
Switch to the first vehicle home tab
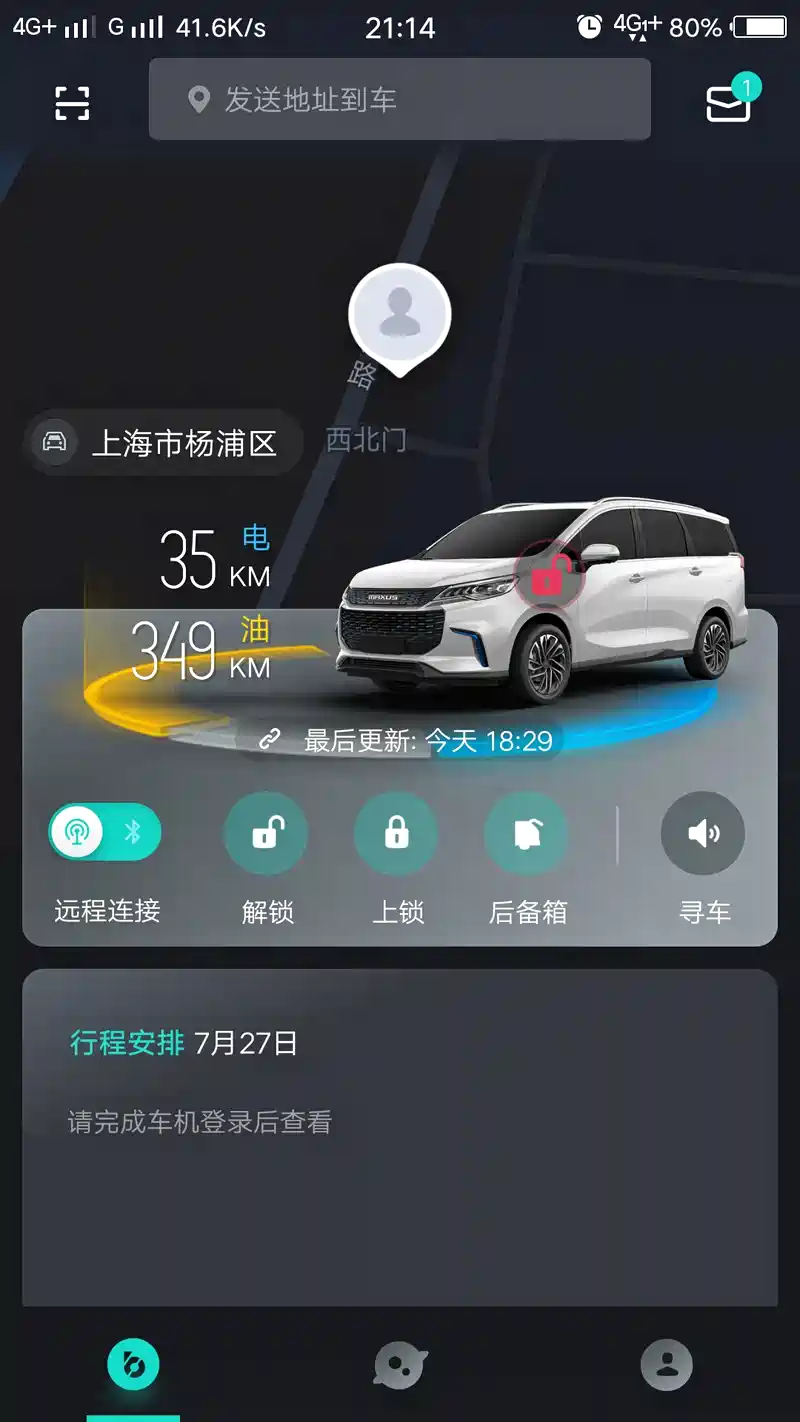click(x=133, y=1363)
